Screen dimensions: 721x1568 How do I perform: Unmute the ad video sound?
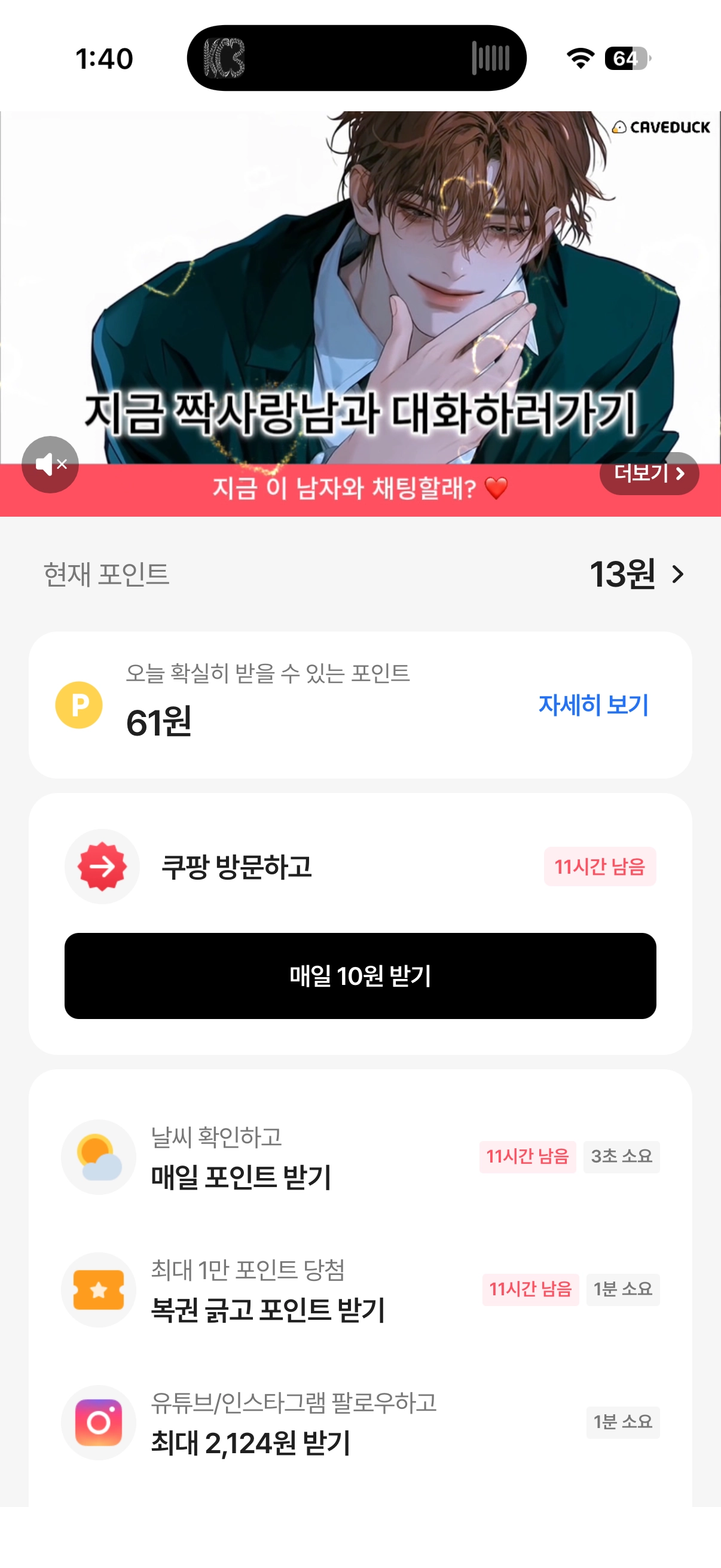click(x=50, y=465)
